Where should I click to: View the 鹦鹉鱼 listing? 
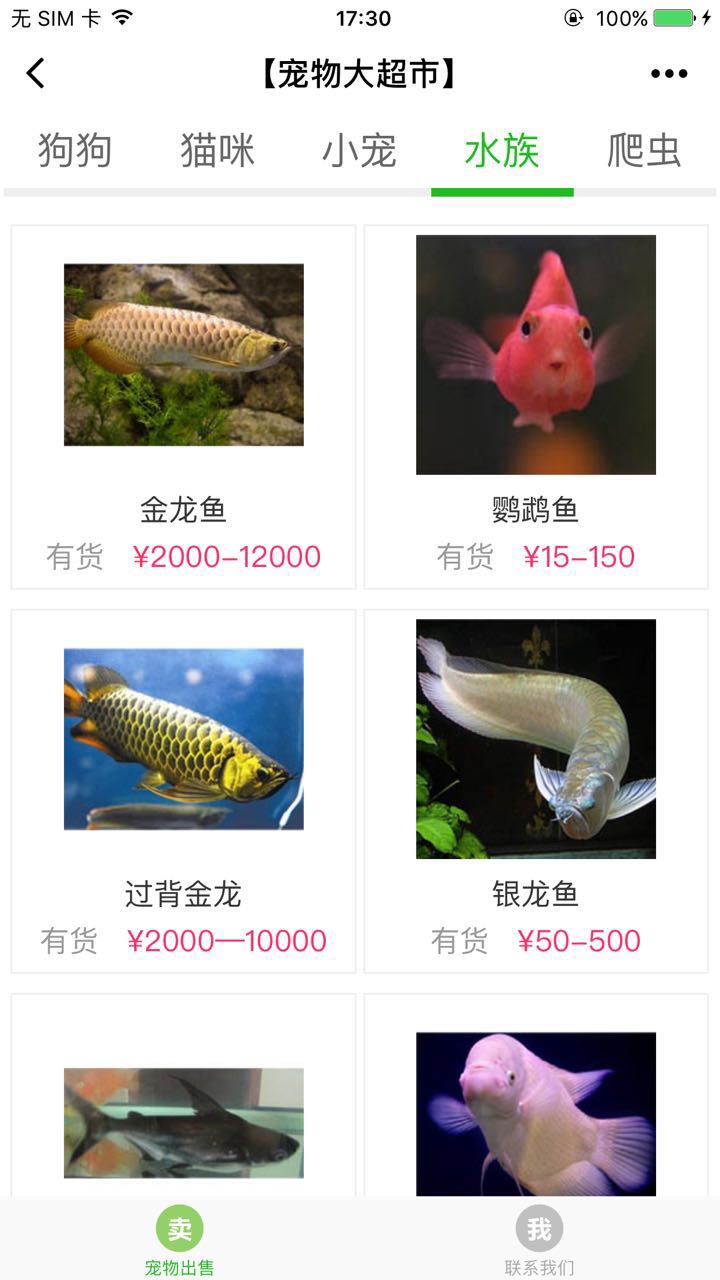536,407
